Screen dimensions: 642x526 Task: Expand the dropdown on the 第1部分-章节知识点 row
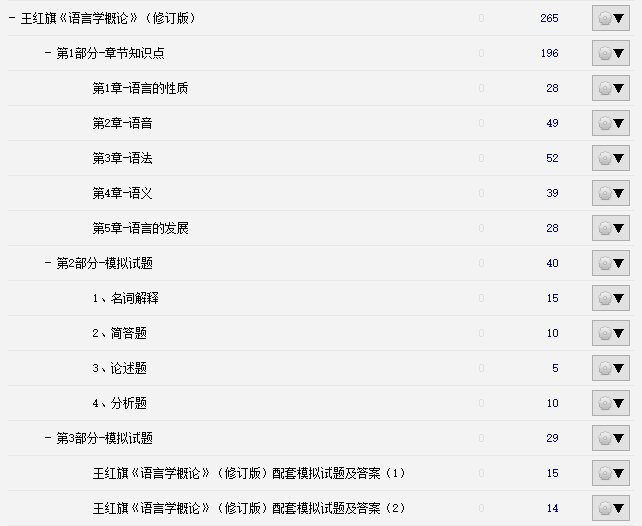[610, 54]
